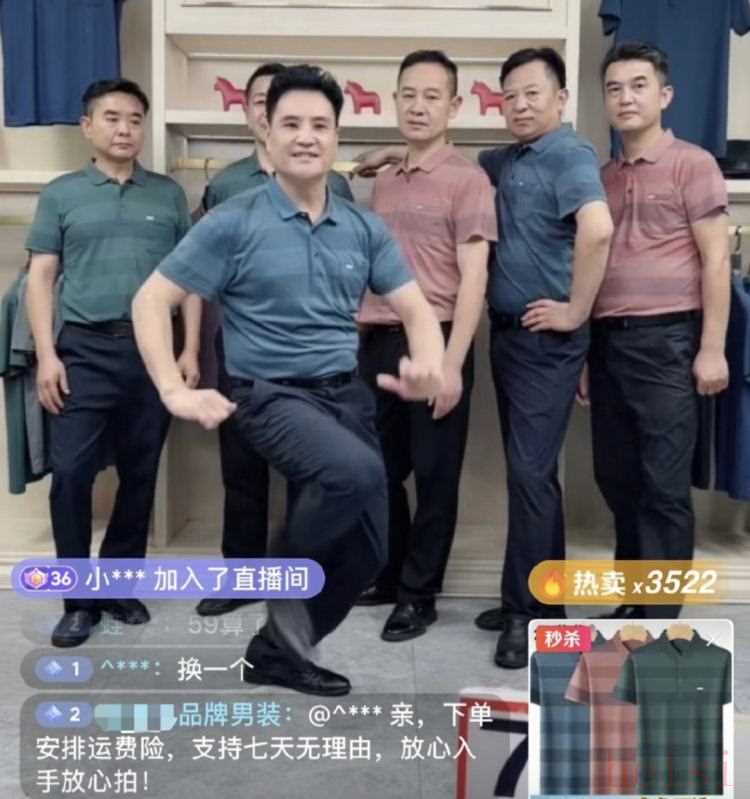
Task: Close the 秒杀 product card popup
Action: pyautogui.click(x=713, y=641)
